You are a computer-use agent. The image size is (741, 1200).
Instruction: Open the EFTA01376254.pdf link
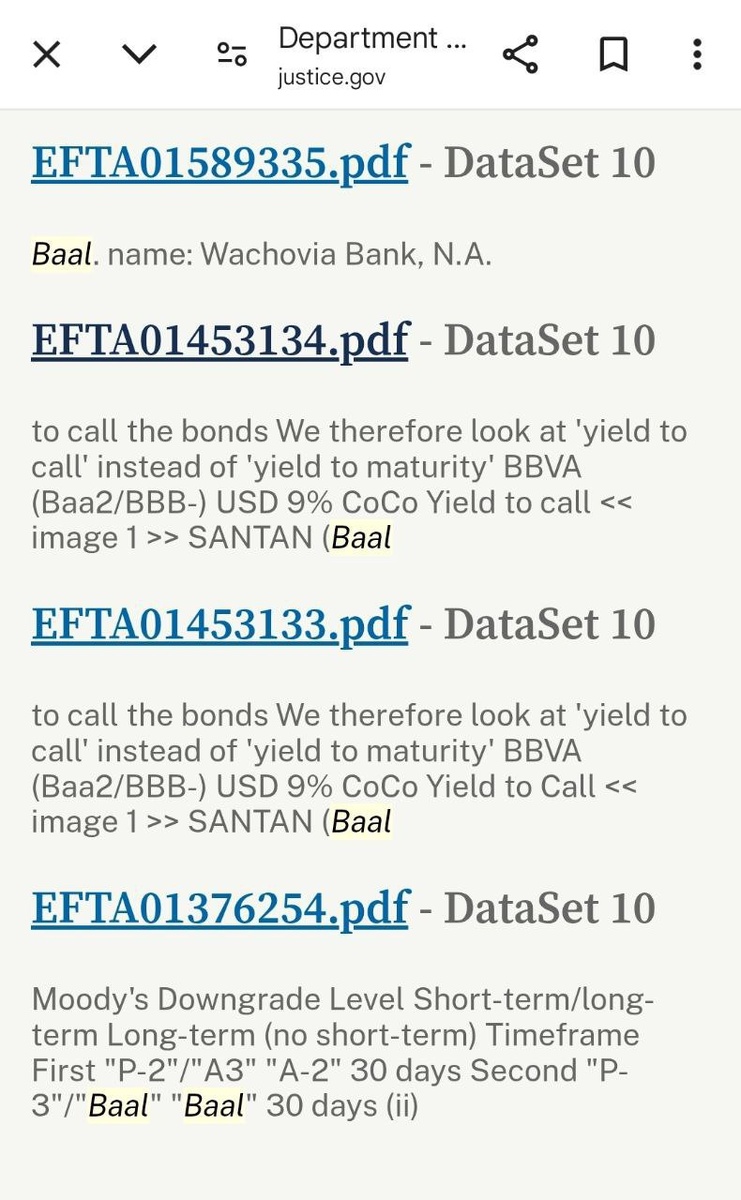click(x=220, y=908)
